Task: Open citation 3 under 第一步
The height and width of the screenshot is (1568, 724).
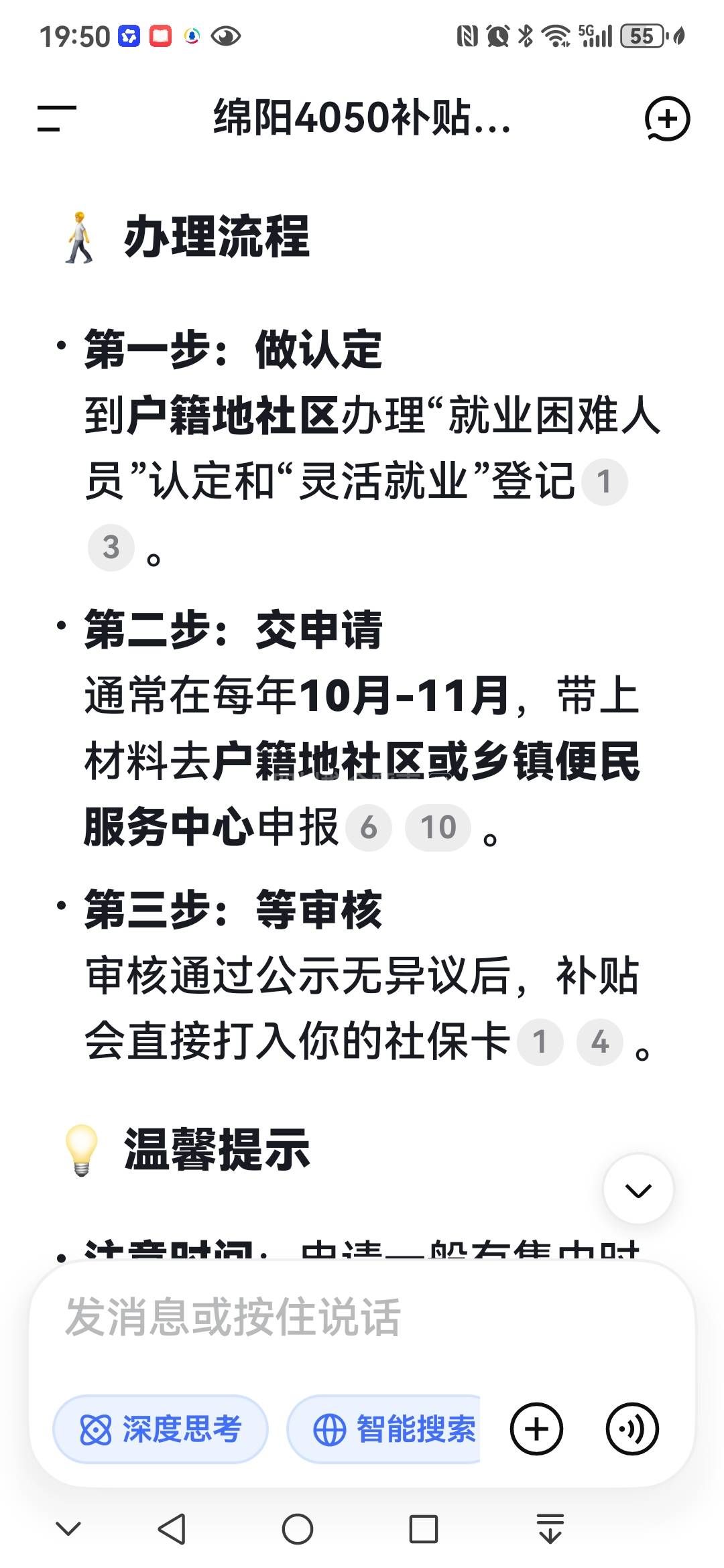Action: [111, 547]
